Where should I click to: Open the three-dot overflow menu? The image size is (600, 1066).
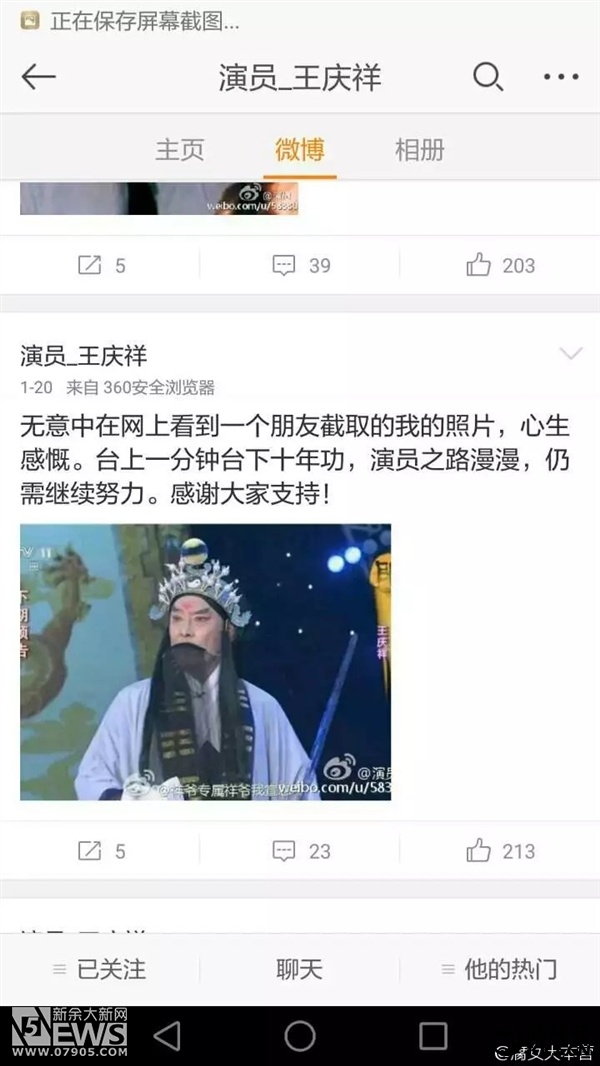click(561, 77)
